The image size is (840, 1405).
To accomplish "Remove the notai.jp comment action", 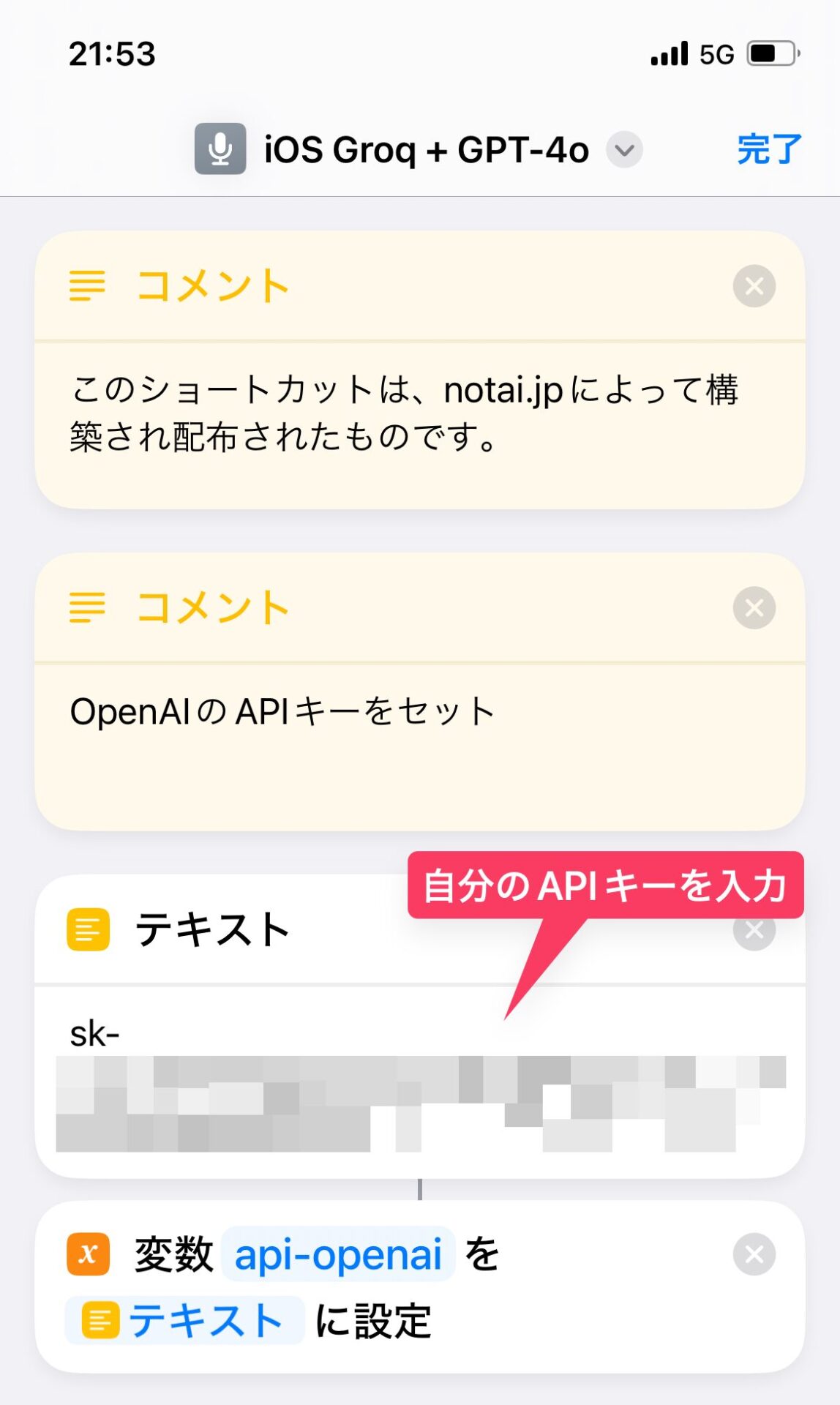I will (x=754, y=286).
